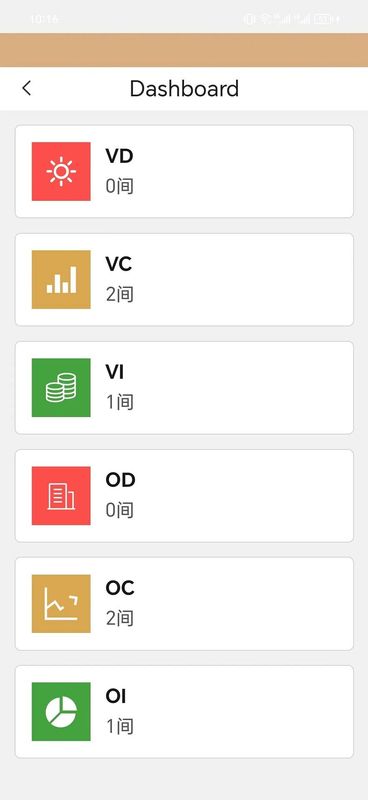View the OD card
The height and width of the screenshot is (800, 368).
tap(184, 496)
